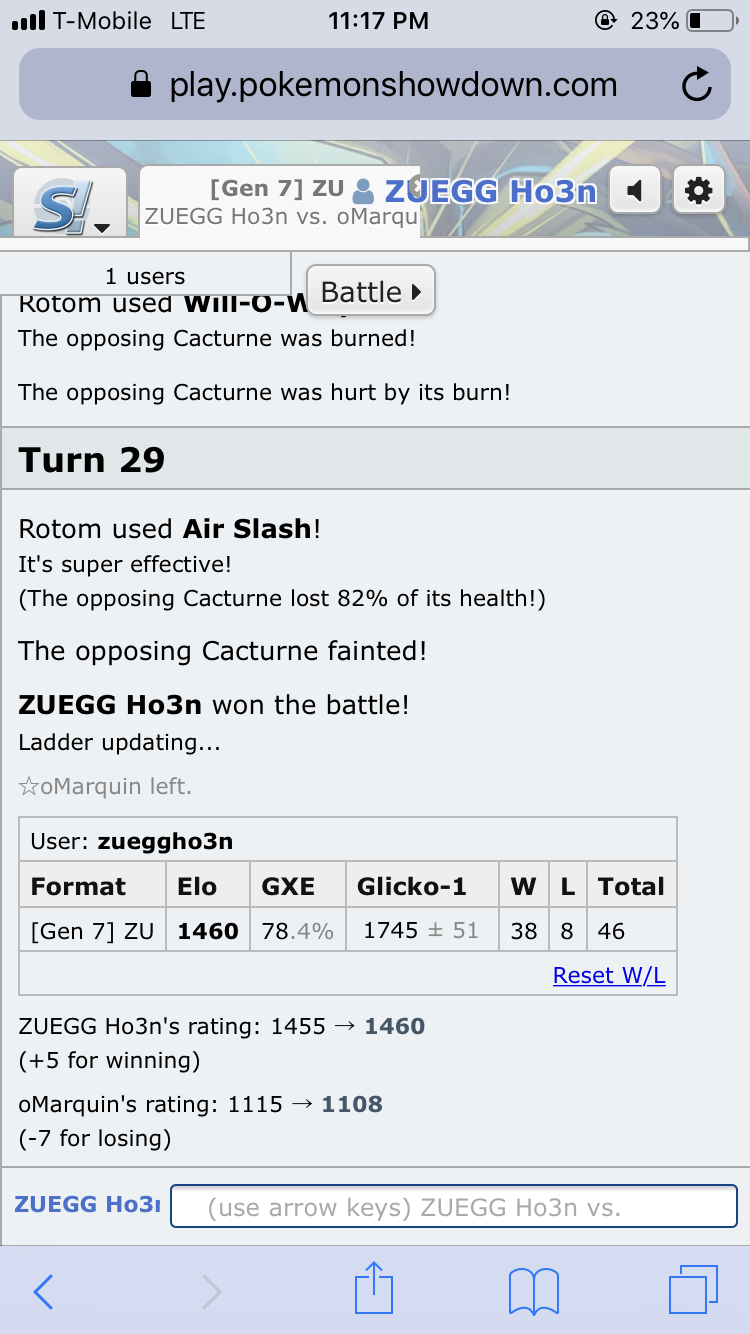Open Safari bookmarks
Screen dimensions: 750x1334
point(534,1291)
